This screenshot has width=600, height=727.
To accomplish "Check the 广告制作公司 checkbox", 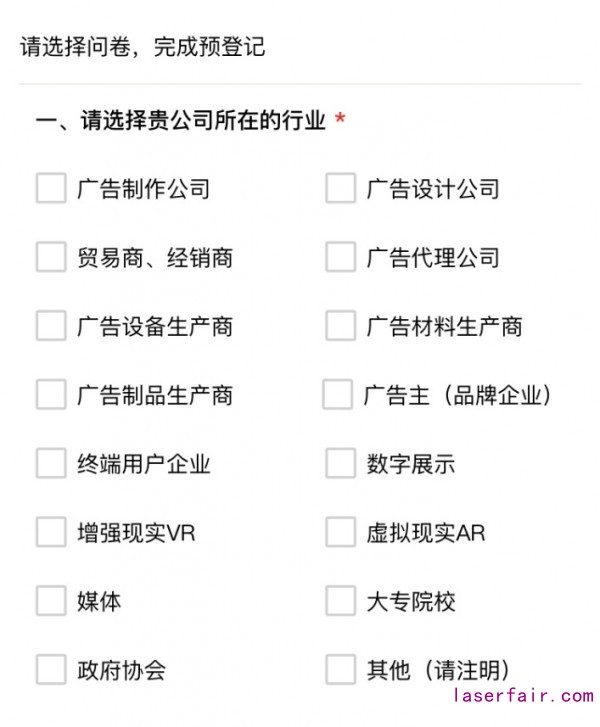I will coord(51,188).
